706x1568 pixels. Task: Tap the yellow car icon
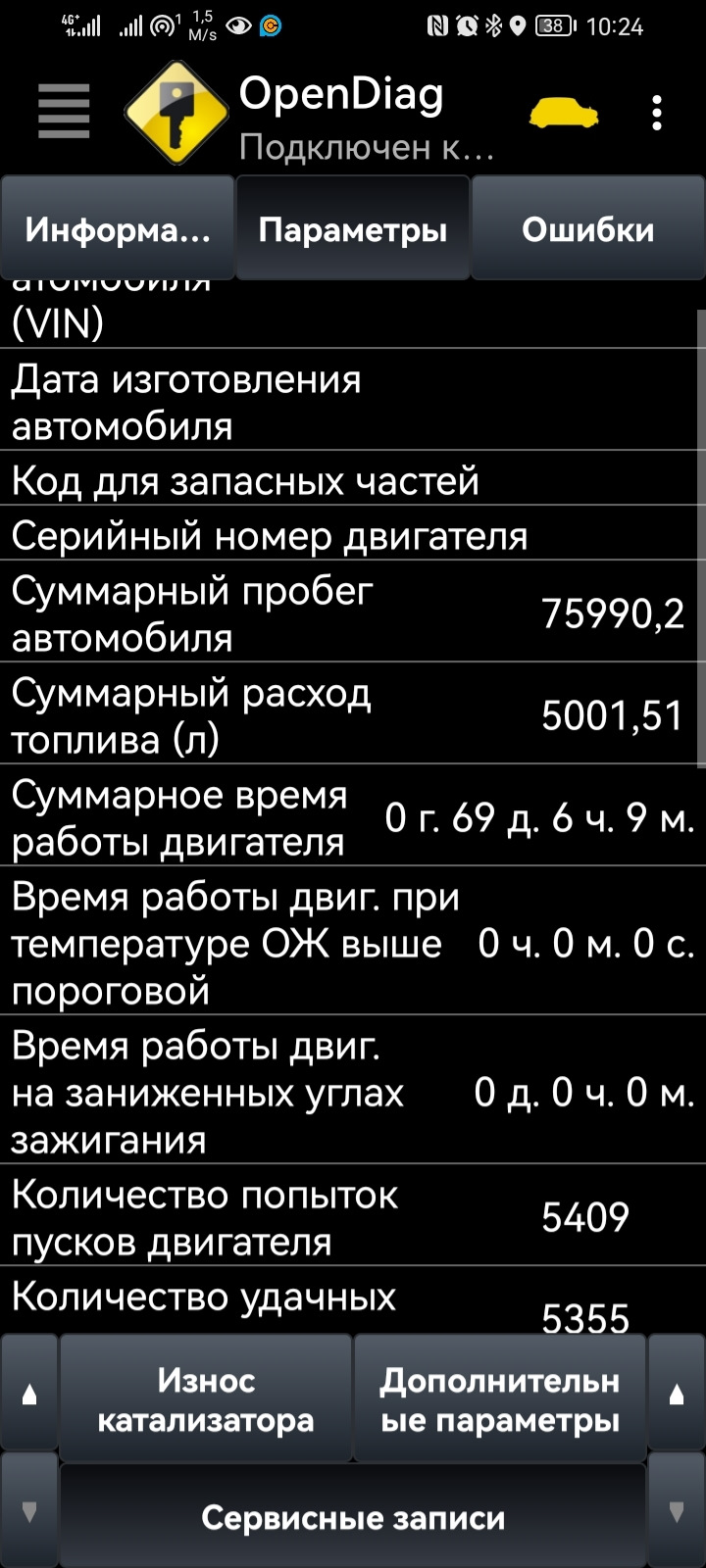(564, 113)
